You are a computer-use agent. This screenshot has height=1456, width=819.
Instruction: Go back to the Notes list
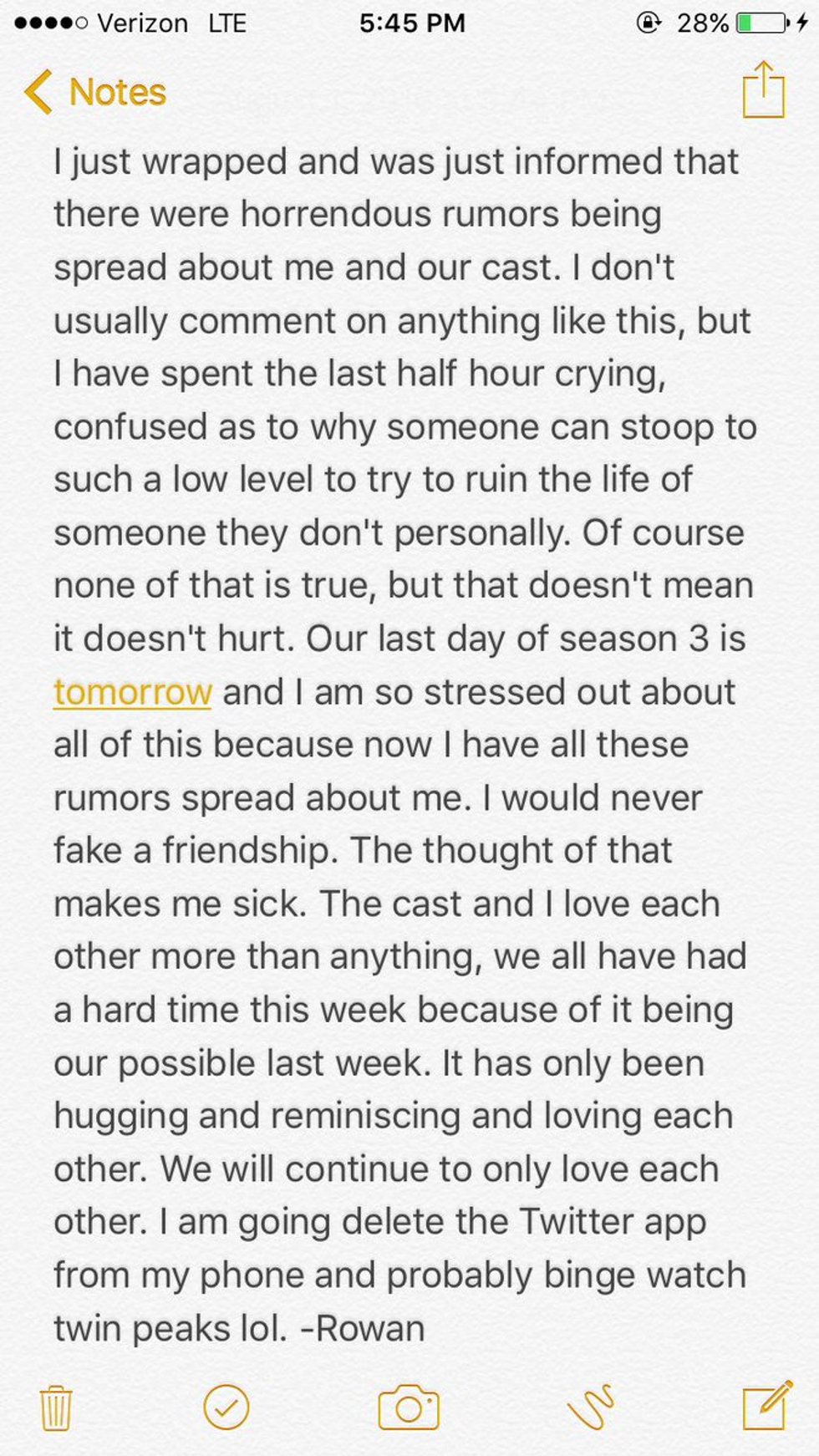[94, 92]
